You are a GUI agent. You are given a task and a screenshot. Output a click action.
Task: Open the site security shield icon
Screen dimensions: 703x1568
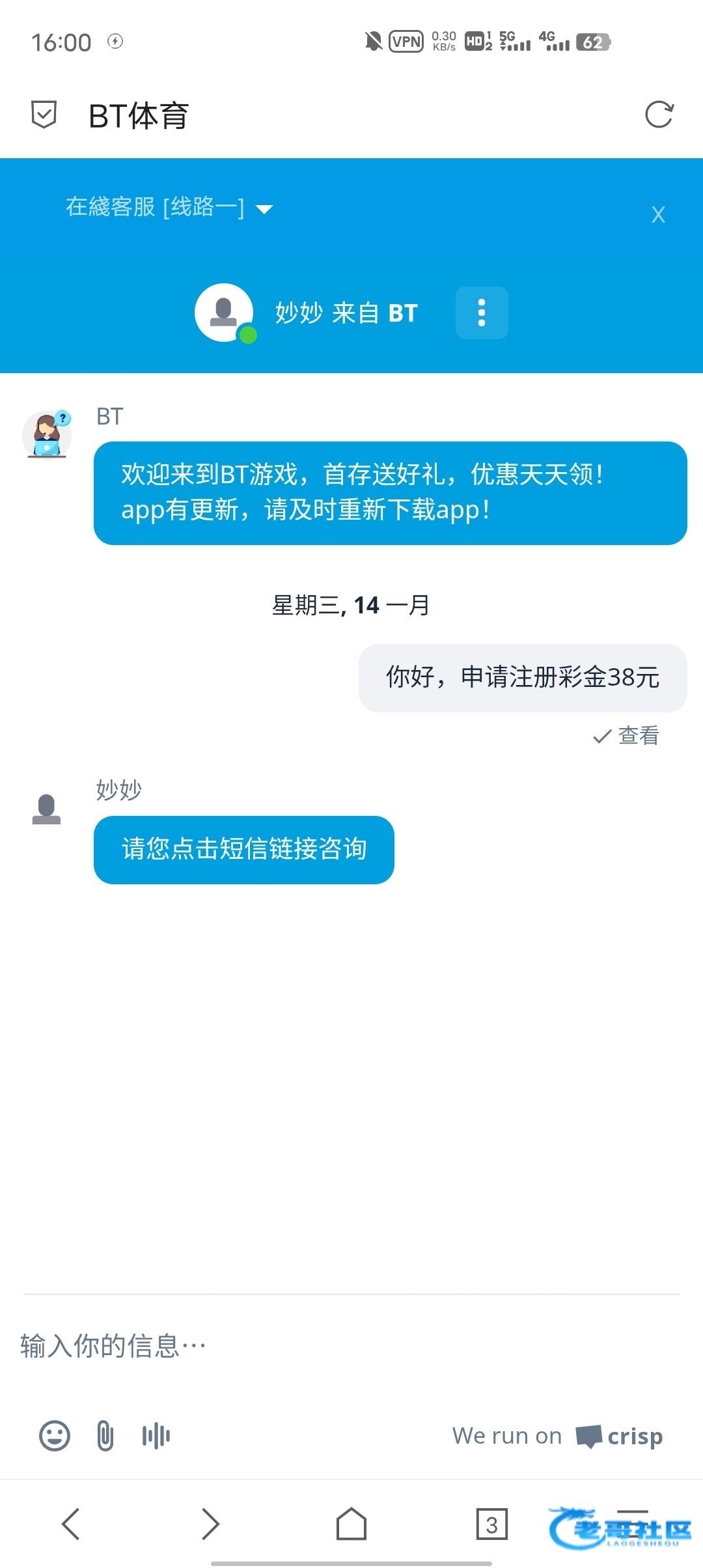(x=44, y=115)
